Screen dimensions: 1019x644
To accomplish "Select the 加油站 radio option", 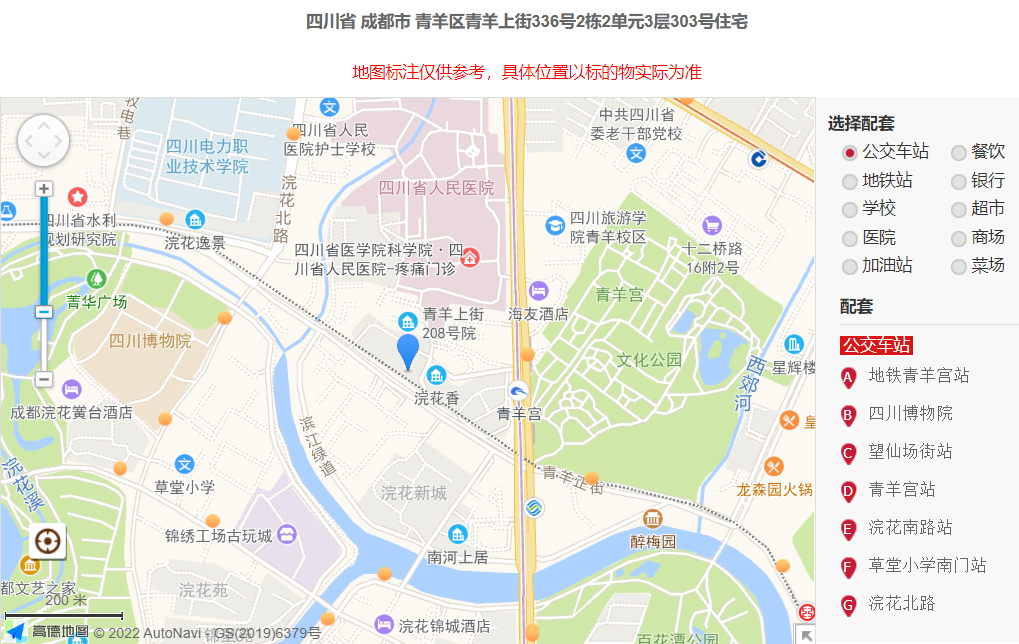I will (x=850, y=267).
